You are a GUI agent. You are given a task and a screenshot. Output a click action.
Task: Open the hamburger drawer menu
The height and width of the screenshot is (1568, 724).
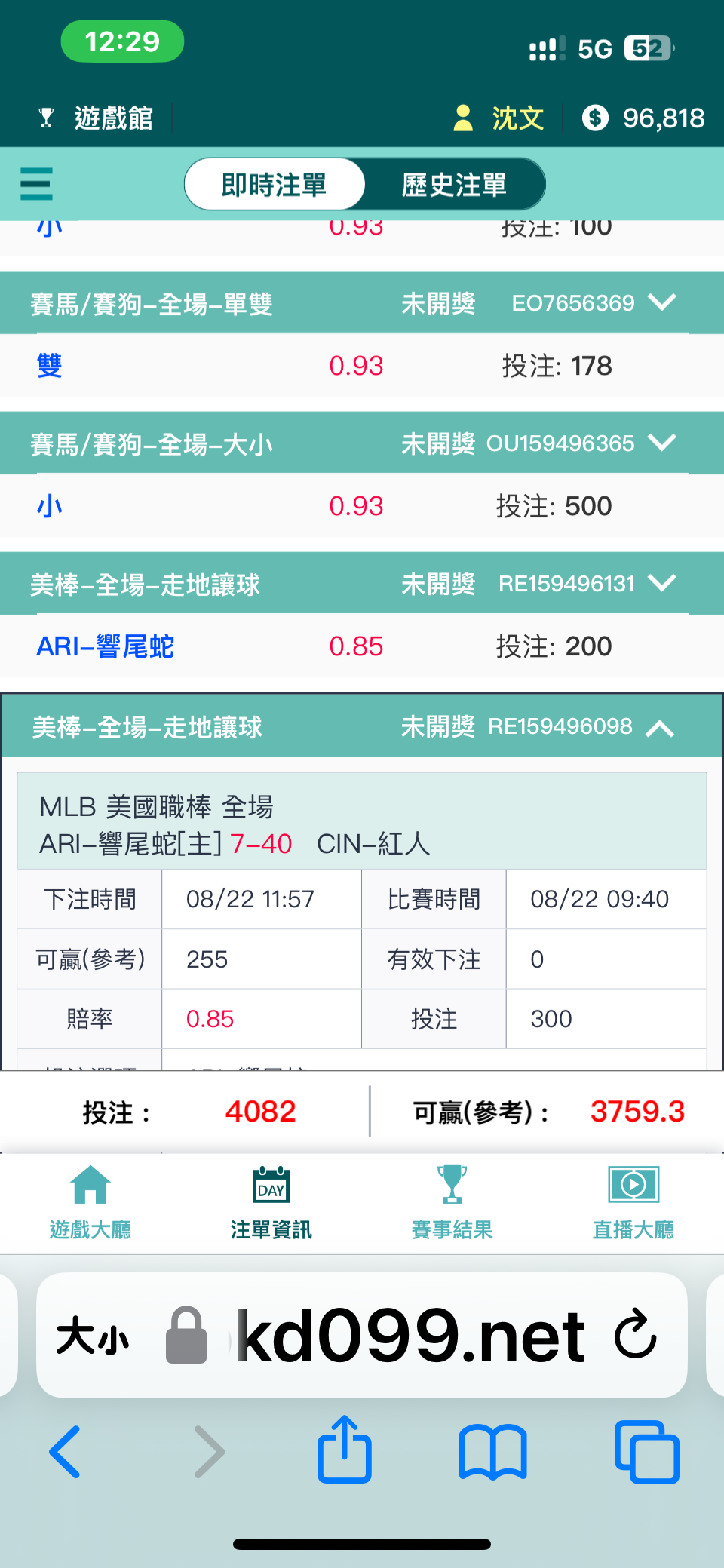pyautogui.click(x=36, y=184)
